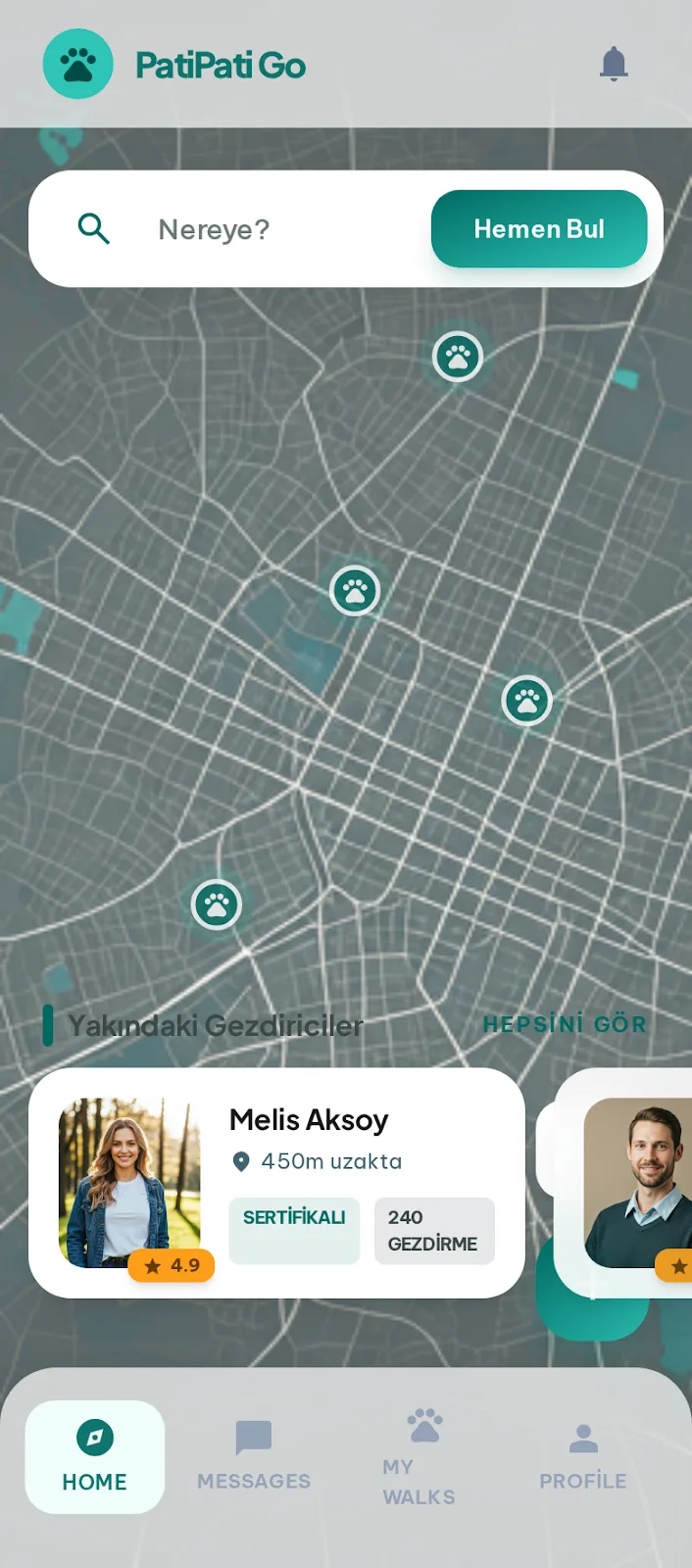692x1568 pixels.
Task: Switch to the My Walks tab
Action: (420, 1456)
